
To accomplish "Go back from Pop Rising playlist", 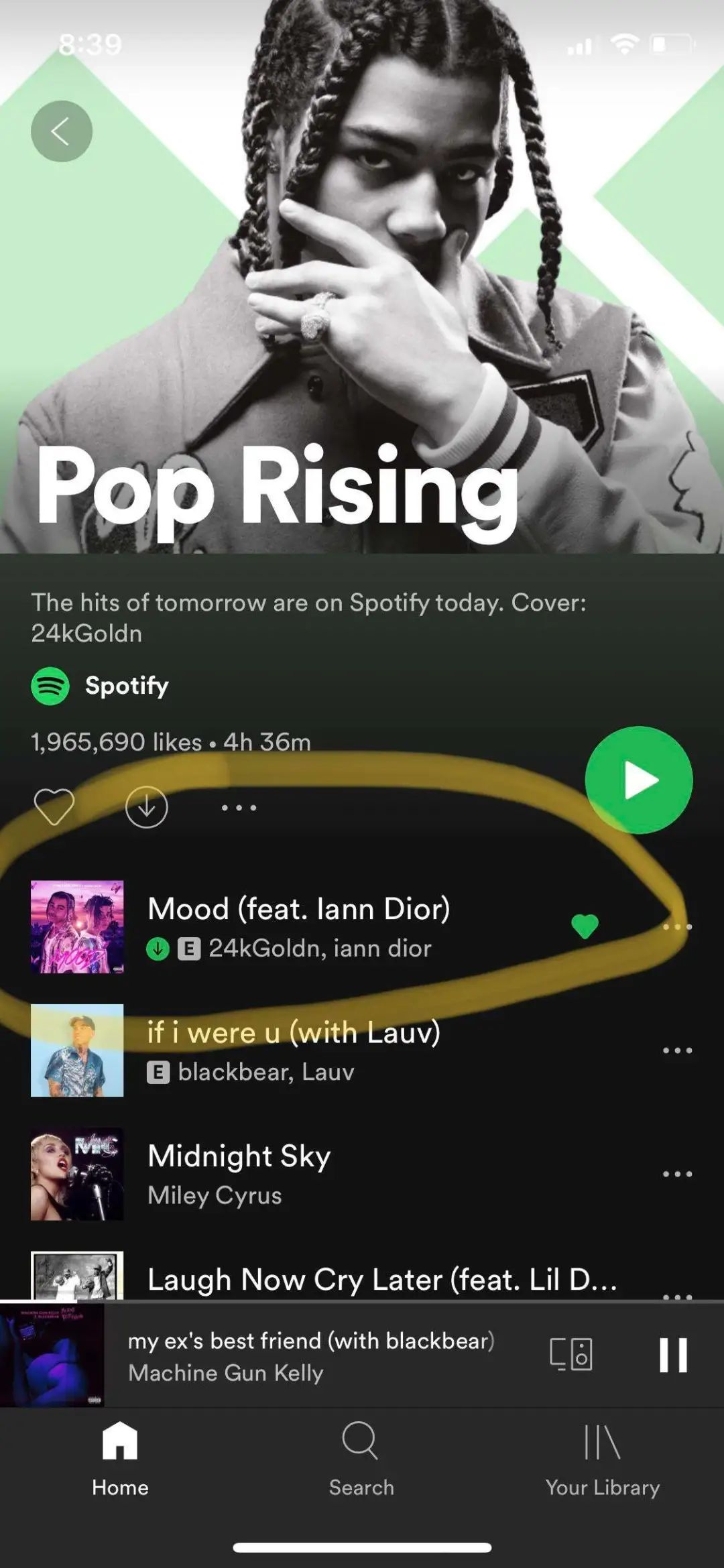I will coord(61,131).
